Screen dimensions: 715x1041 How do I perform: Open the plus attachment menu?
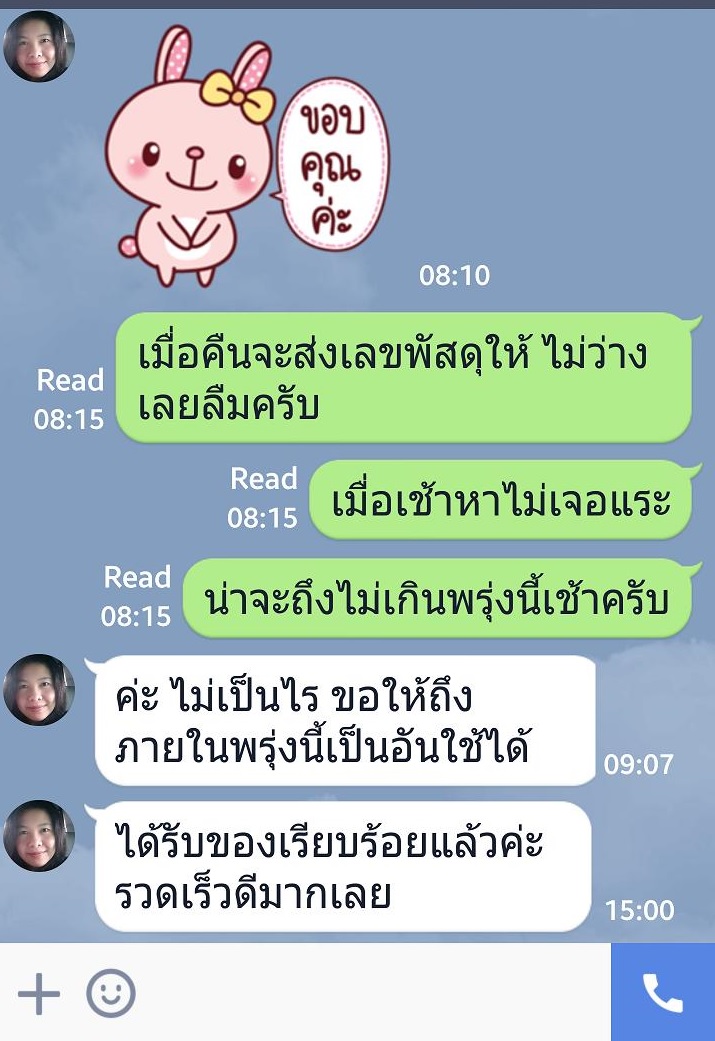point(40,993)
